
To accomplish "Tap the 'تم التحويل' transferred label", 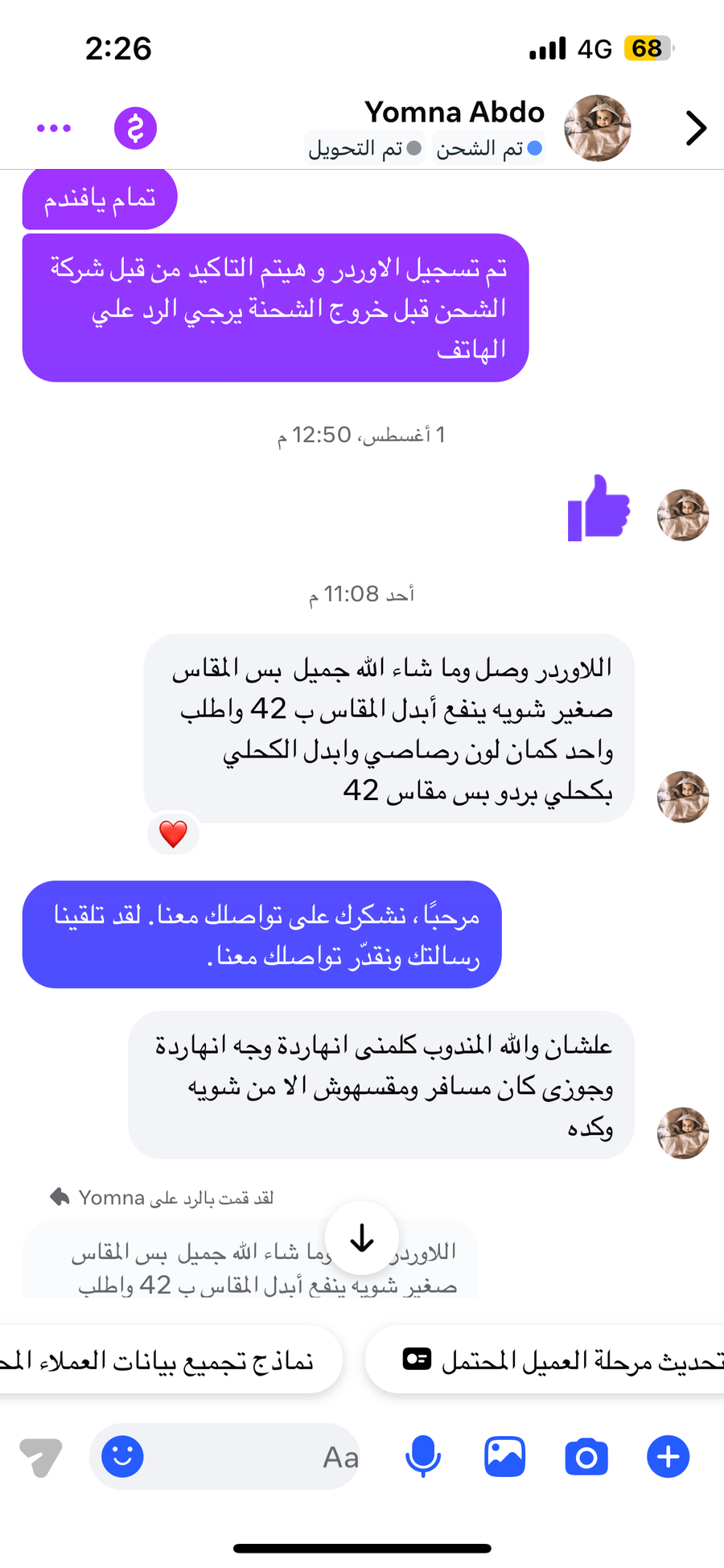I will tap(365, 148).
